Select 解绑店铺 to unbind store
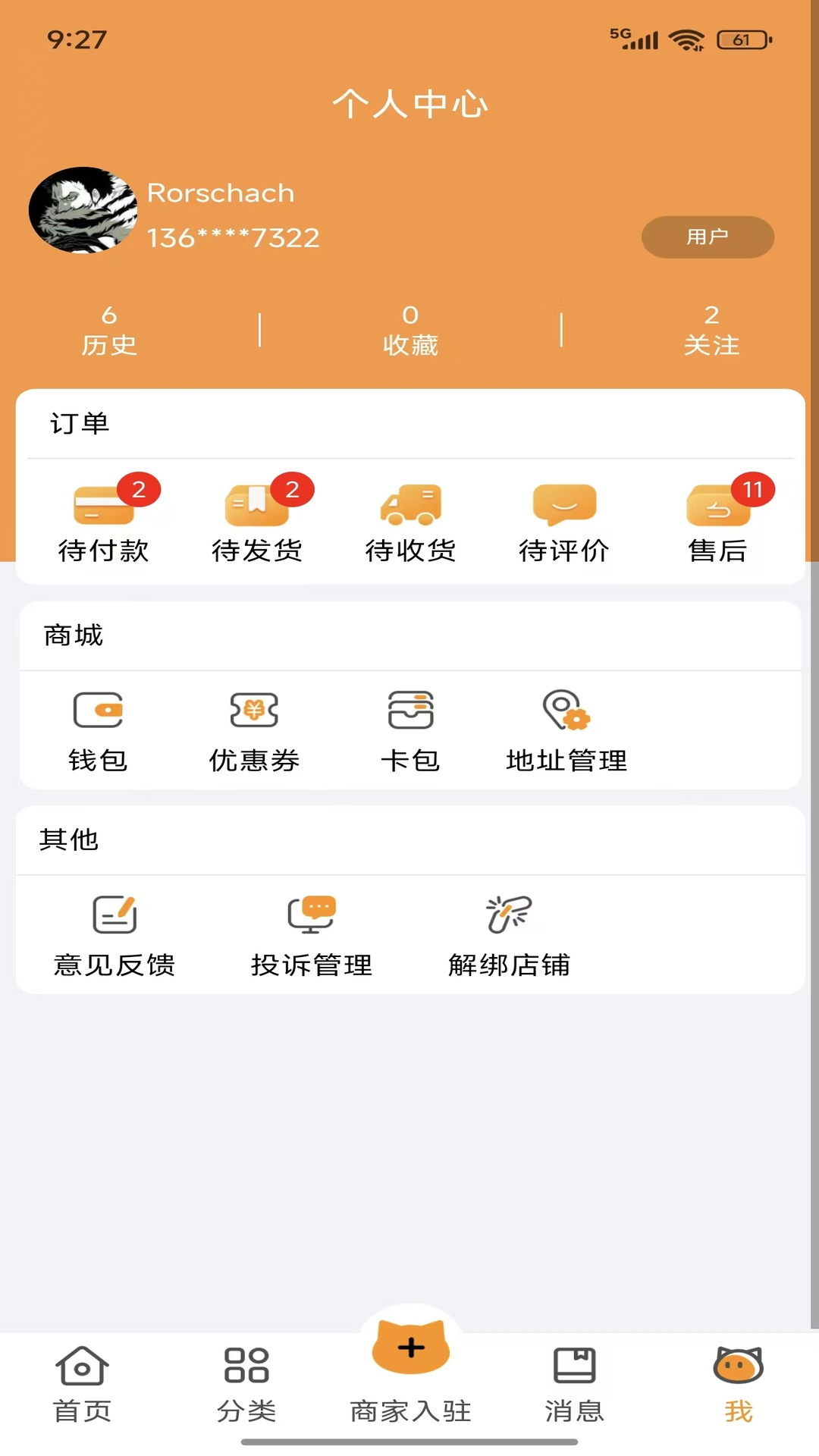 [x=509, y=935]
